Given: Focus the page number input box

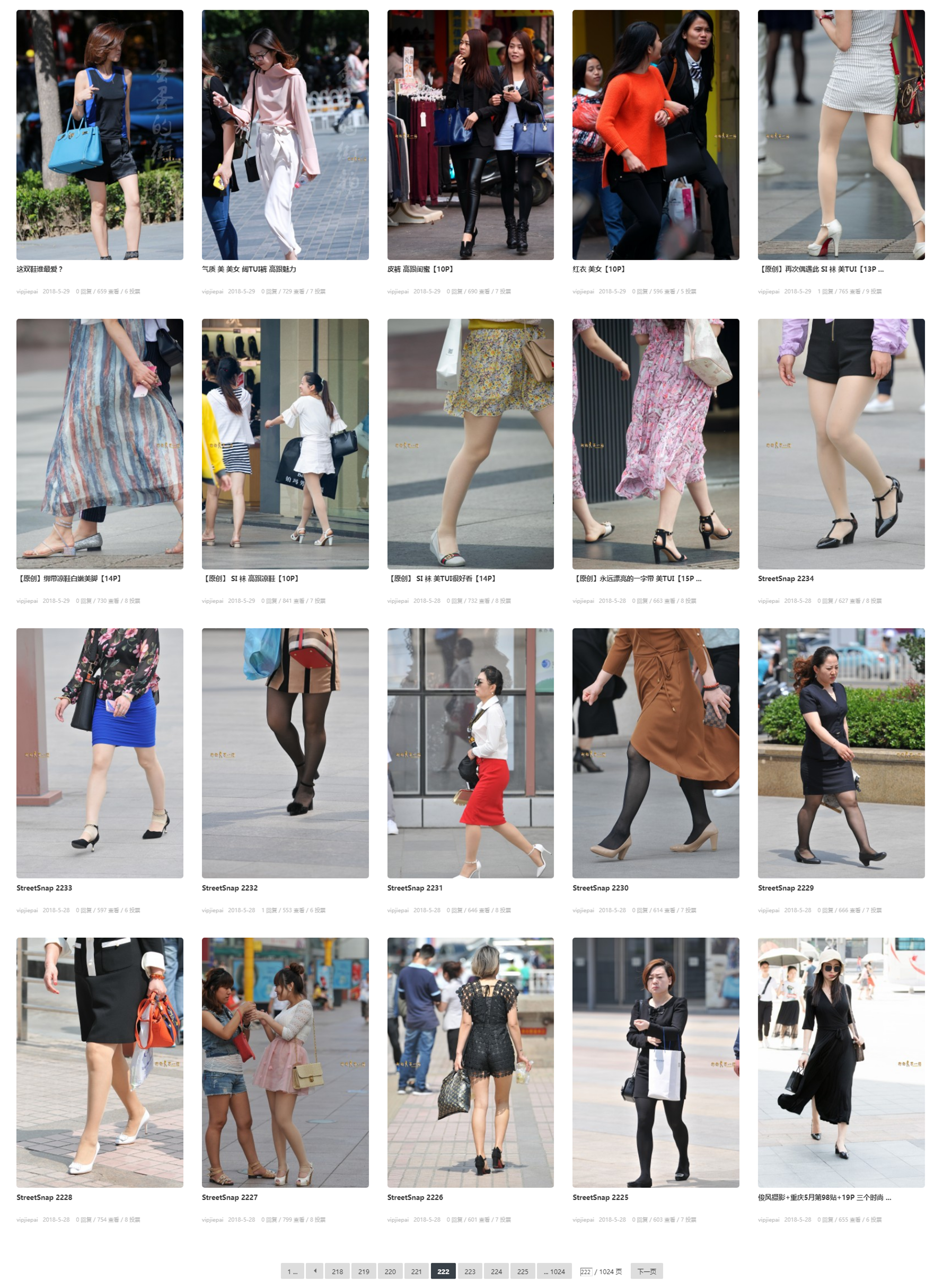Looking at the screenshot, I should 585,1271.
